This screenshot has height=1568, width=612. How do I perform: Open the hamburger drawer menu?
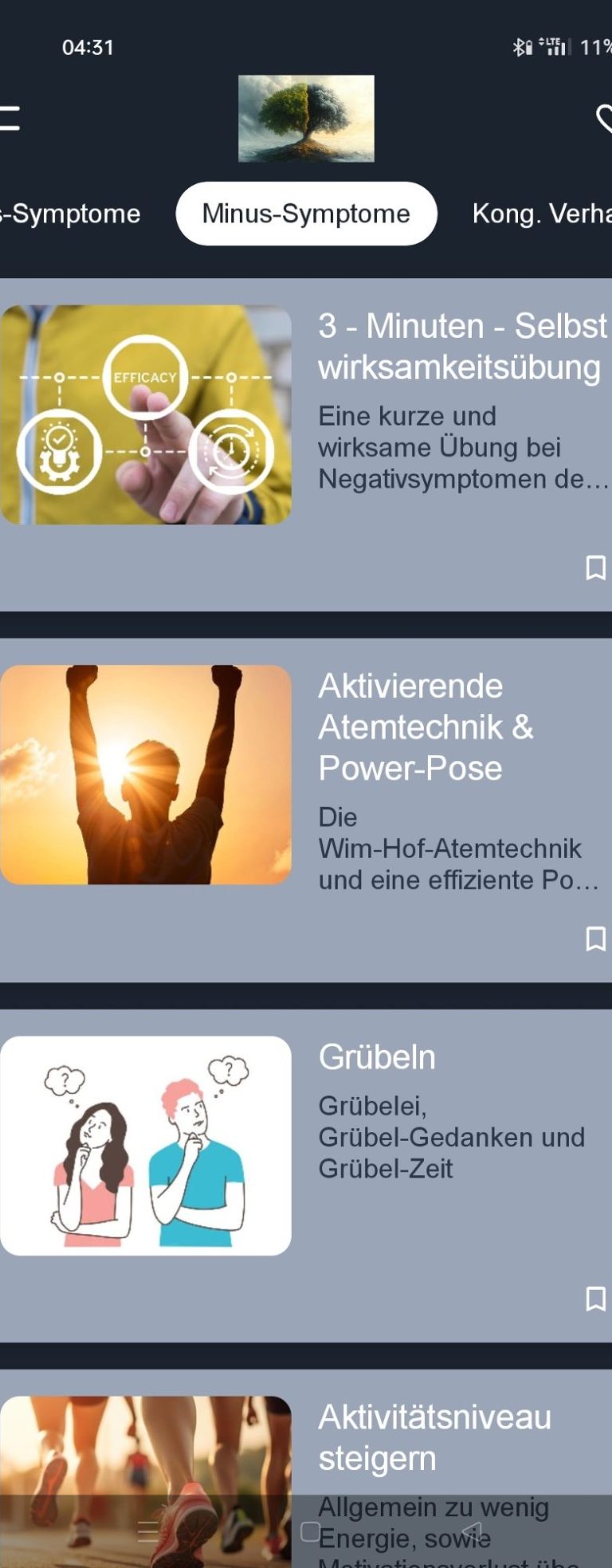[x=10, y=118]
